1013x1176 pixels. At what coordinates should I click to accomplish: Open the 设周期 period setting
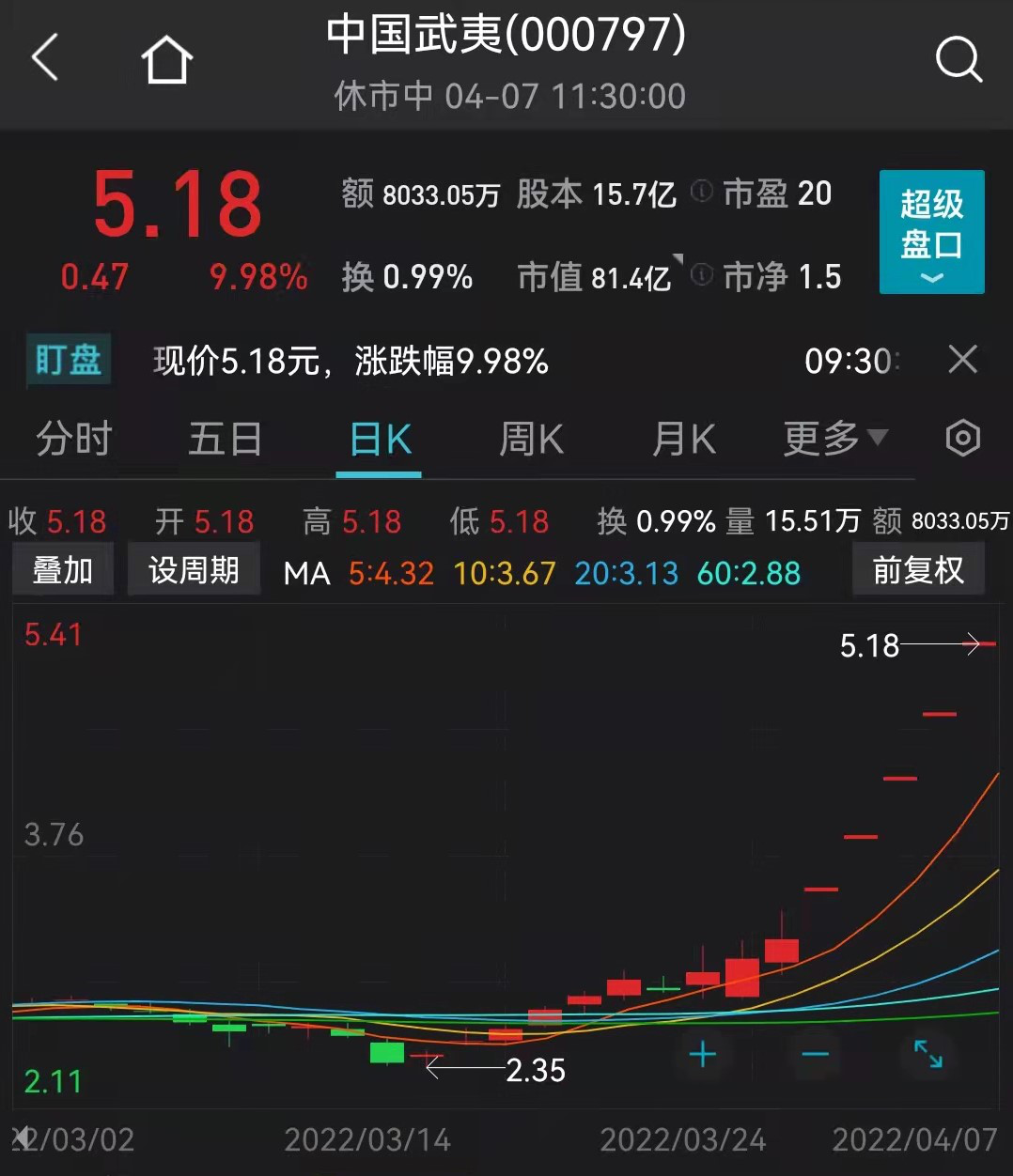[194, 570]
